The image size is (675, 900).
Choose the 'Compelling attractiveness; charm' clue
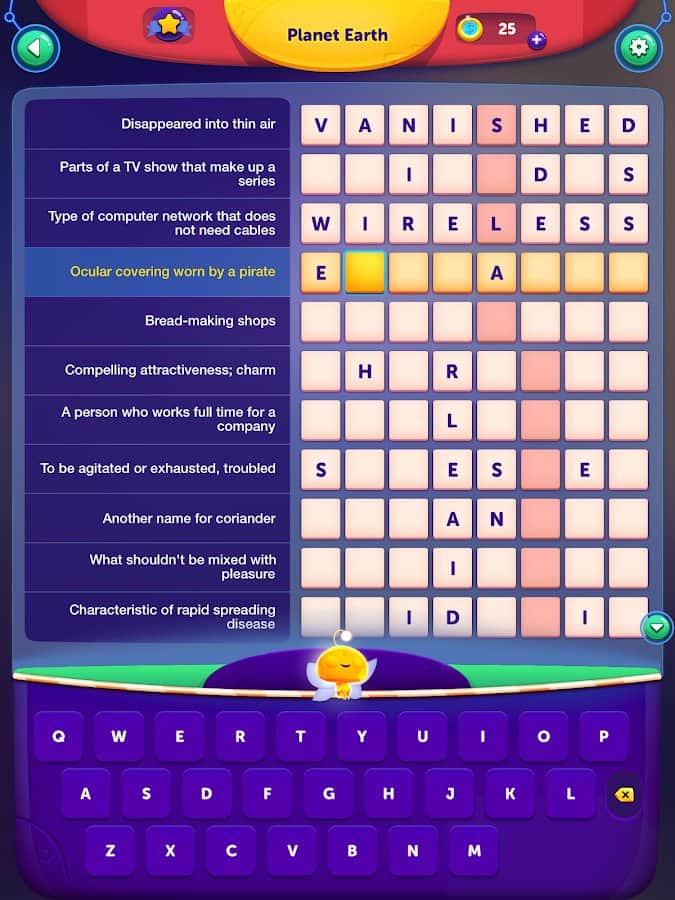(x=157, y=370)
